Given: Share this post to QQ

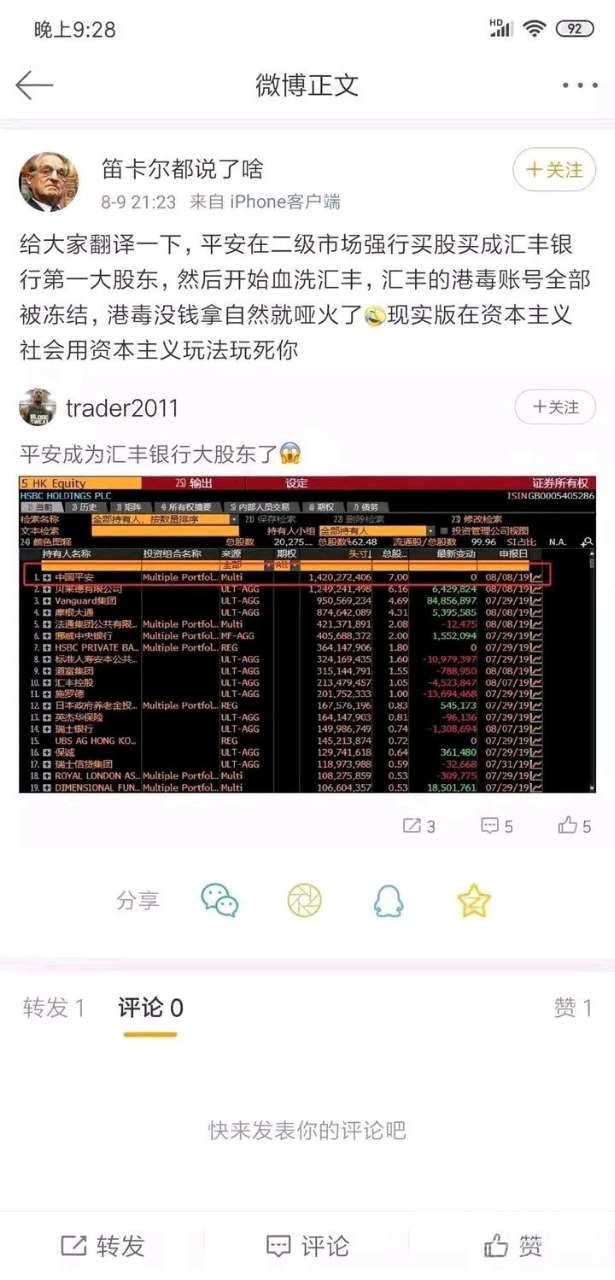Looking at the screenshot, I should [389, 900].
